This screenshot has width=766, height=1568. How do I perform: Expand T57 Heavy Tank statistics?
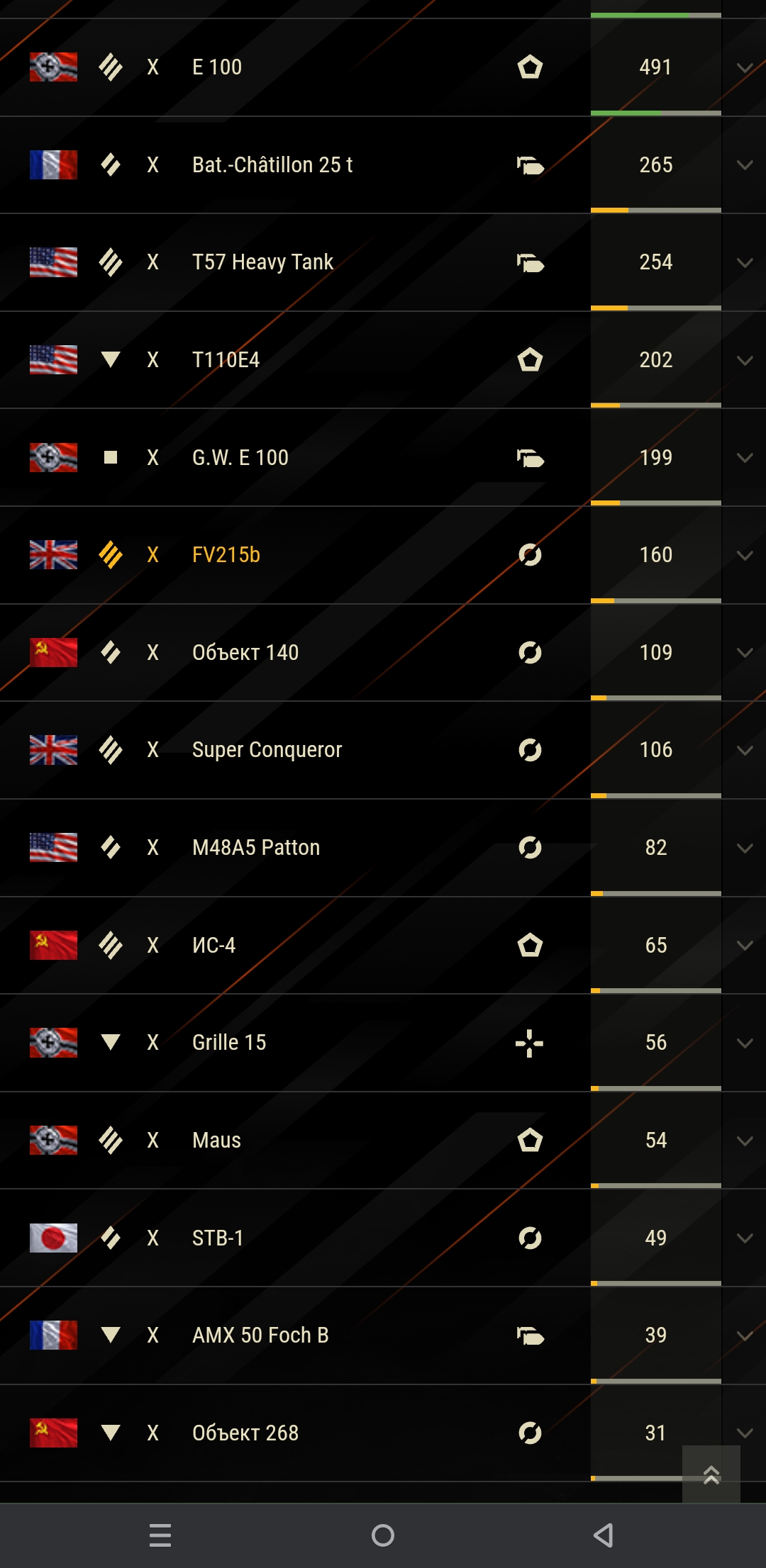coord(744,262)
